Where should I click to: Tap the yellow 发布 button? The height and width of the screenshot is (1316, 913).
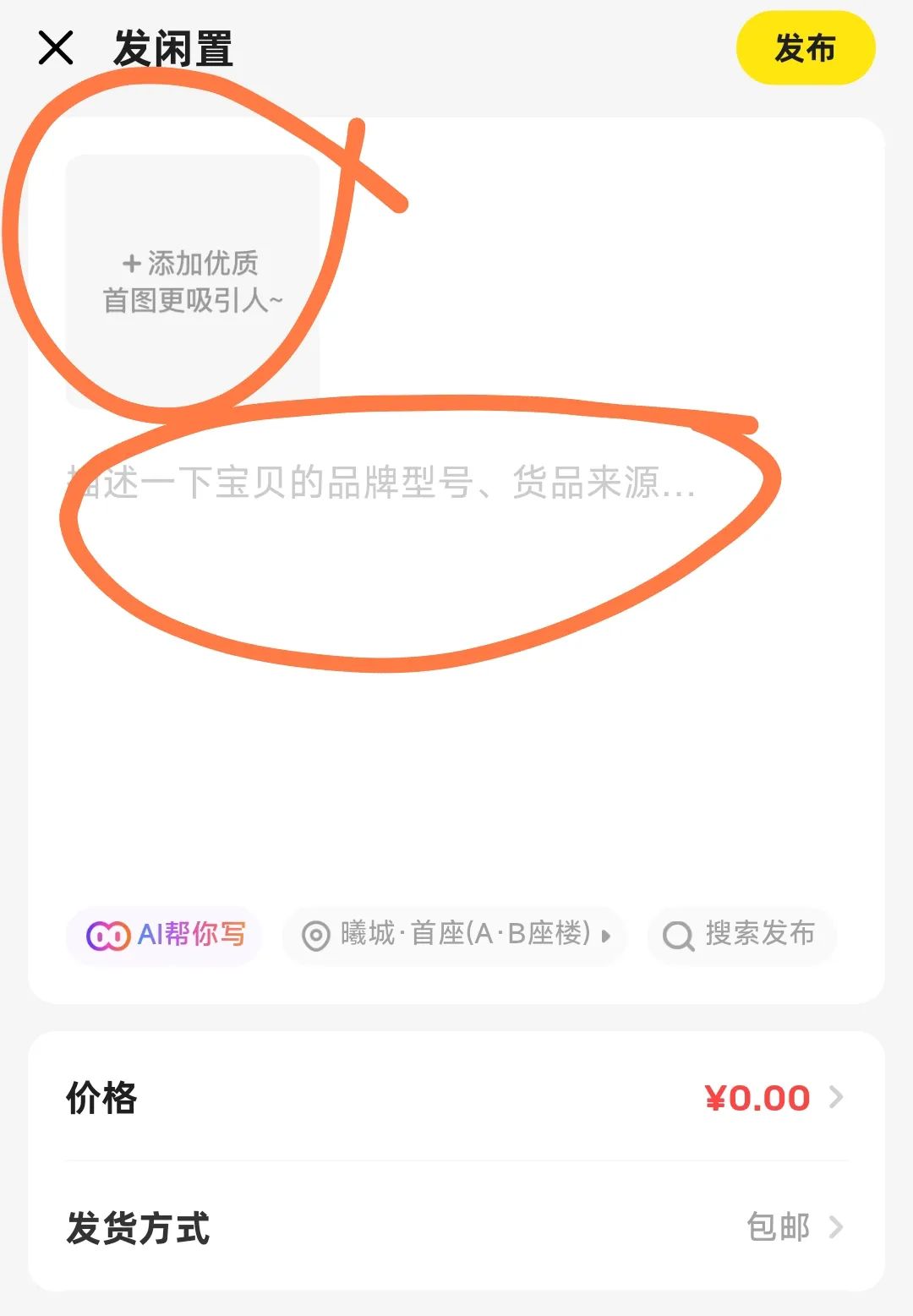point(805,48)
